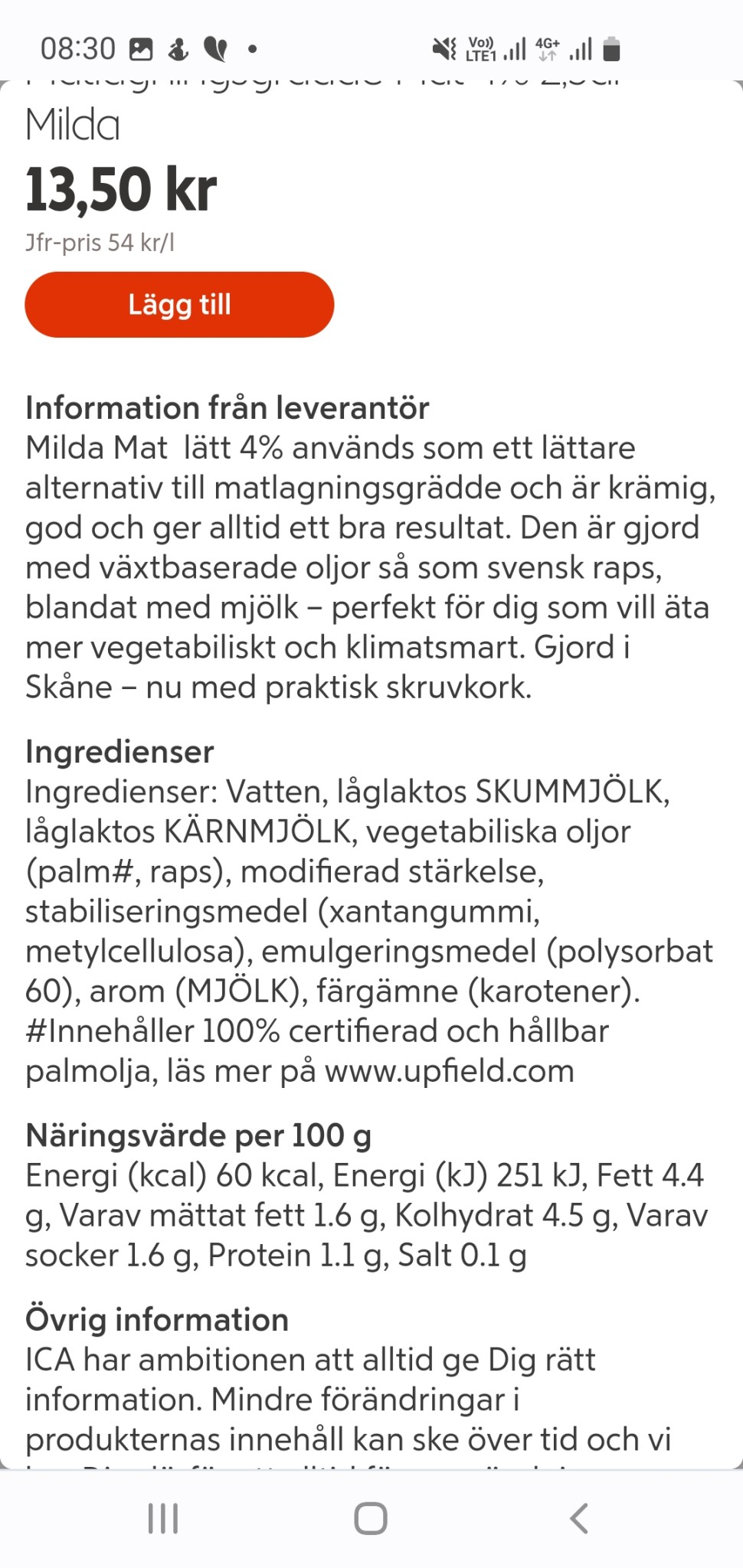The height and width of the screenshot is (1568, 743).
Task: Tap the Lägg till button
Action: pyautogui.click(x=179, y=305)
